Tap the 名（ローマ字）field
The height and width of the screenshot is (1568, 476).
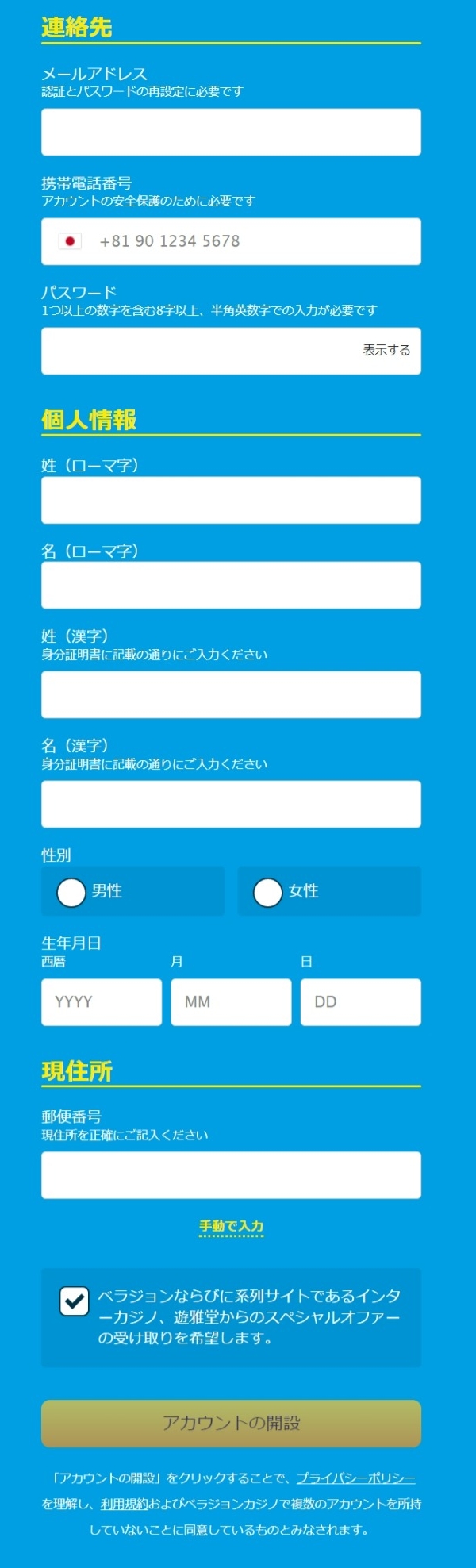[x=231, y=586]
